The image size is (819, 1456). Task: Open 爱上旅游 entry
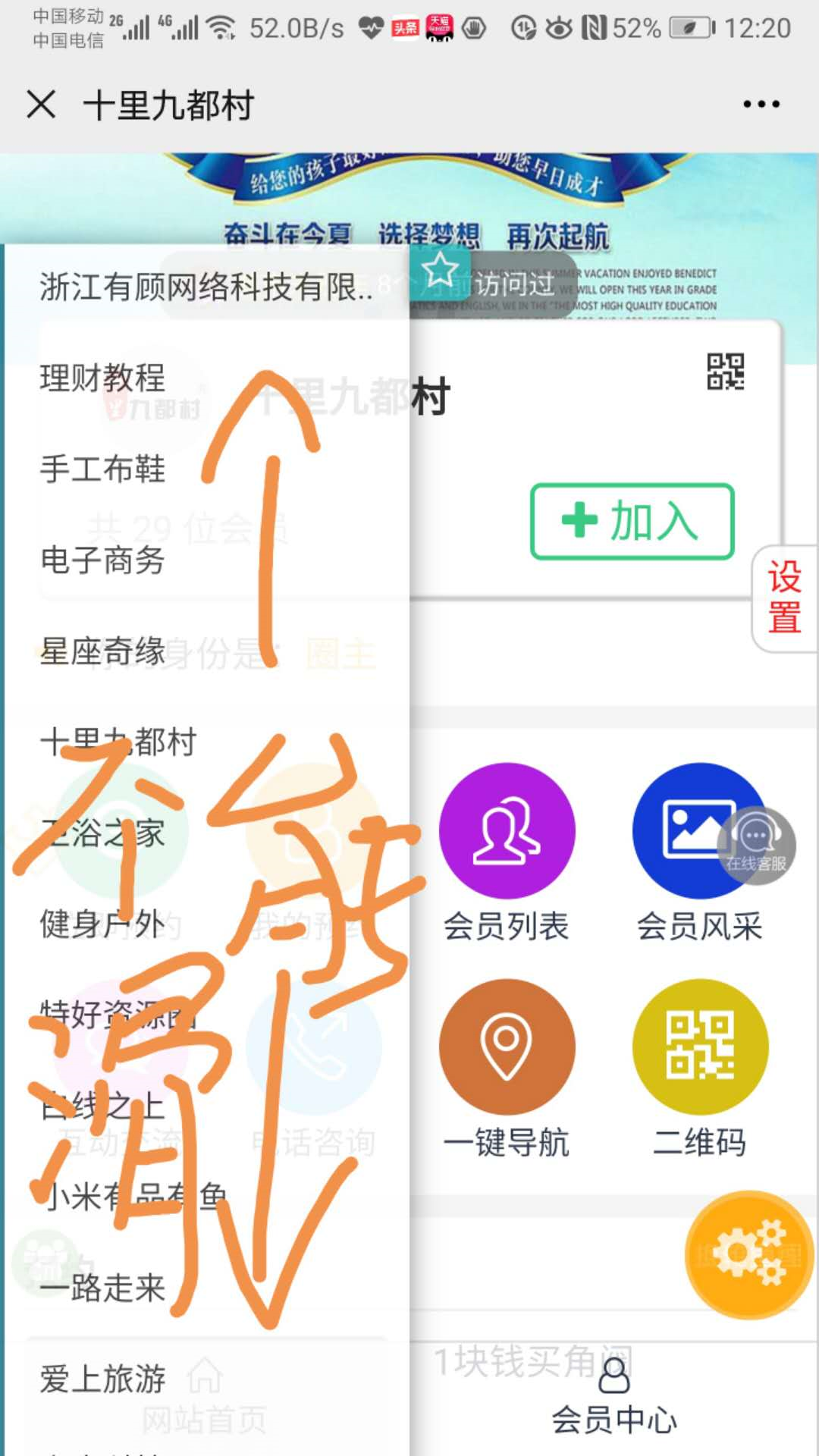tap(102, 1379)
